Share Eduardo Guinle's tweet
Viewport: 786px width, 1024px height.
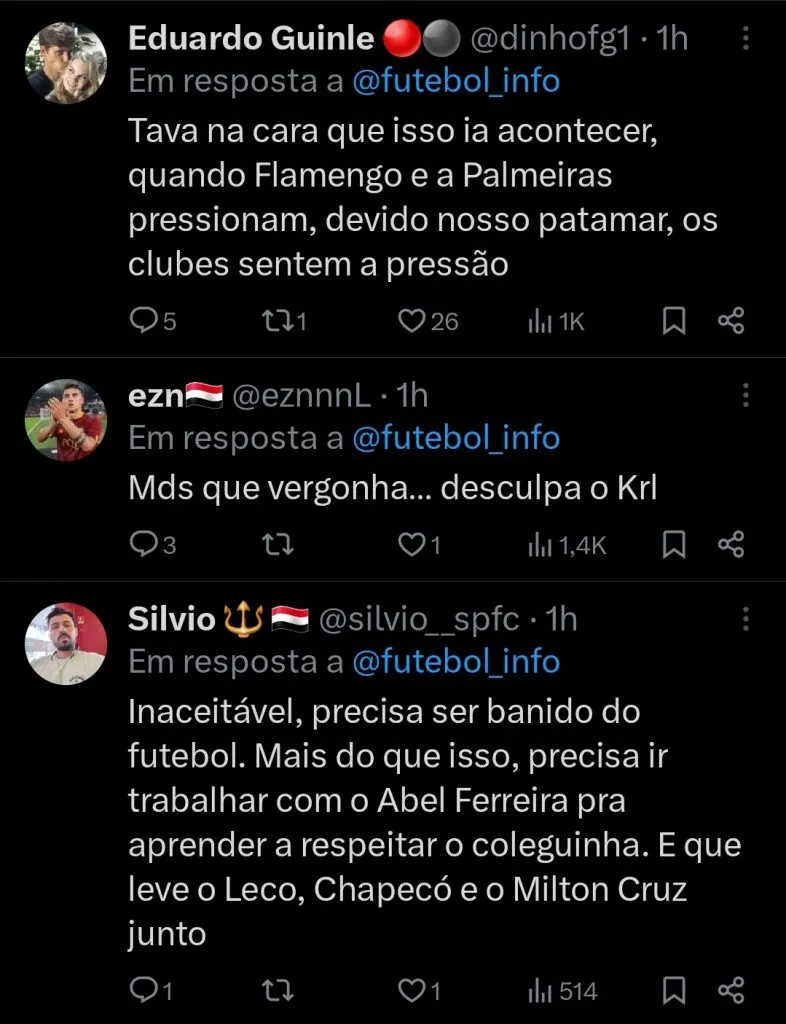tap(732, 321)
